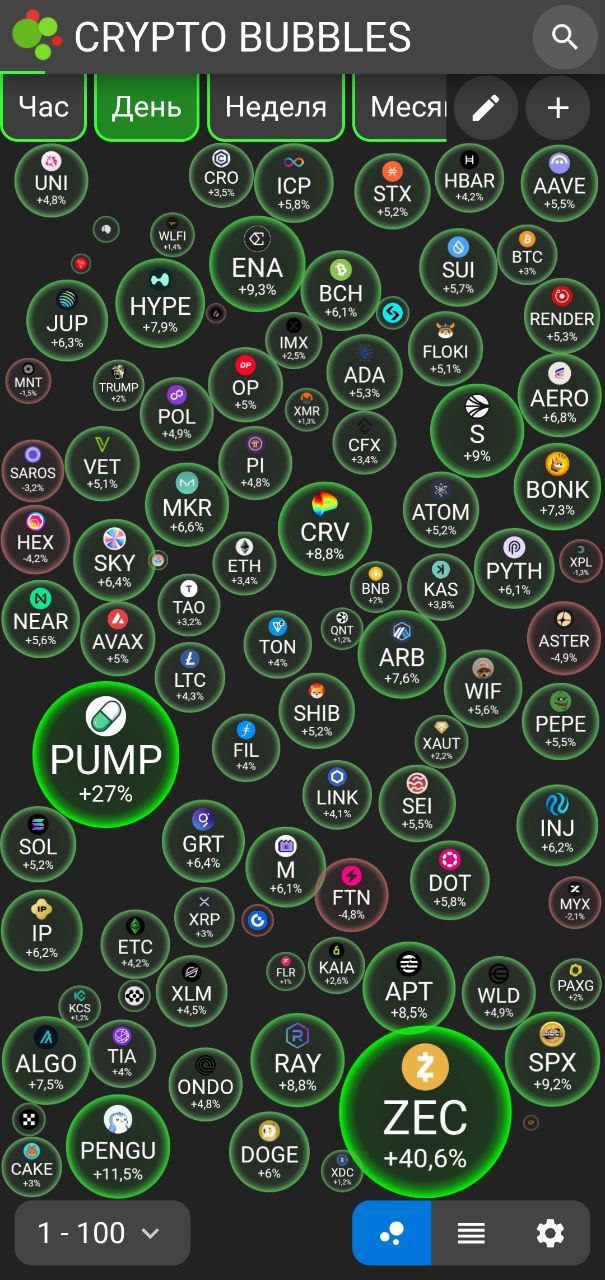This screenshot has width=605, height=1280.
Task: Open the CRV bubble
Action: click(324, 530)
